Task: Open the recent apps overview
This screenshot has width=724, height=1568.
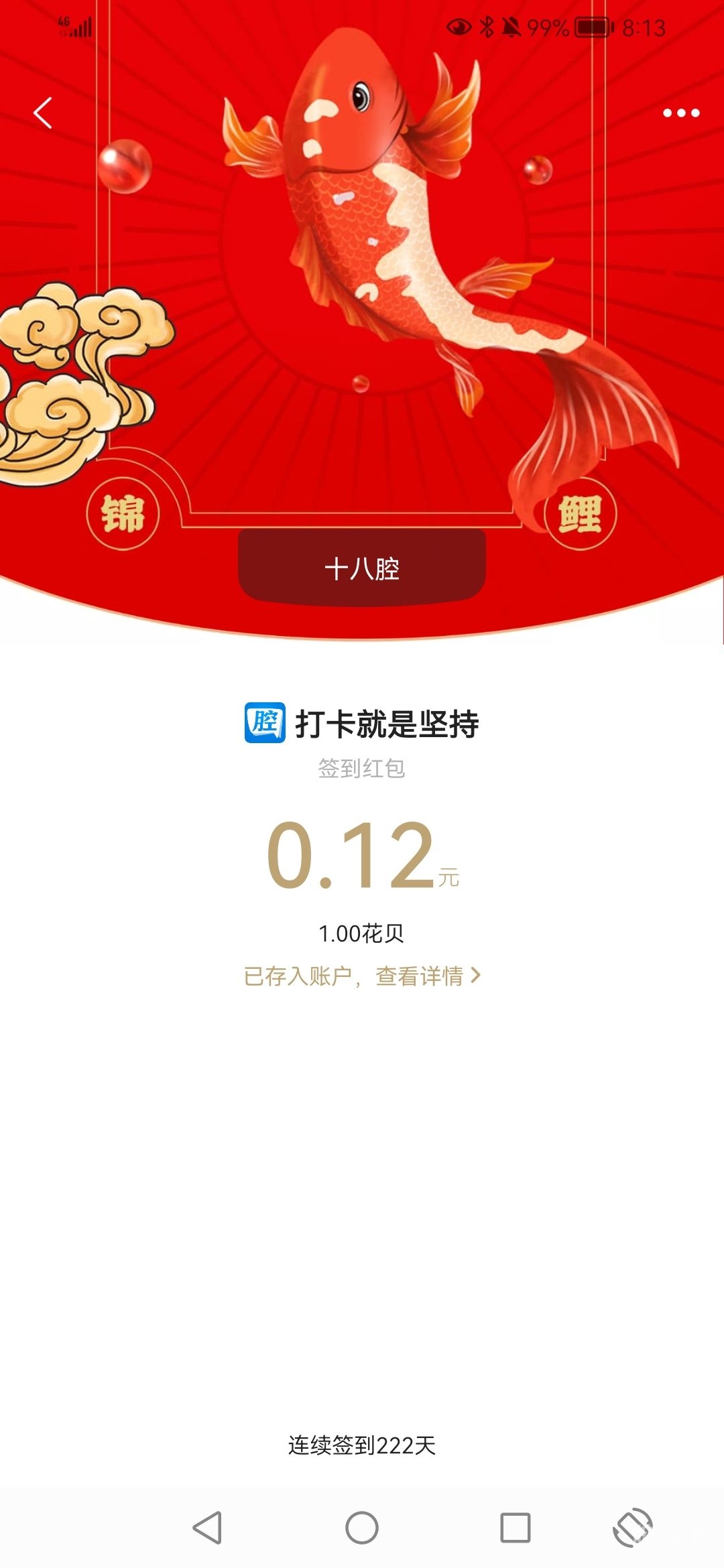Action: click(515, 1528)
